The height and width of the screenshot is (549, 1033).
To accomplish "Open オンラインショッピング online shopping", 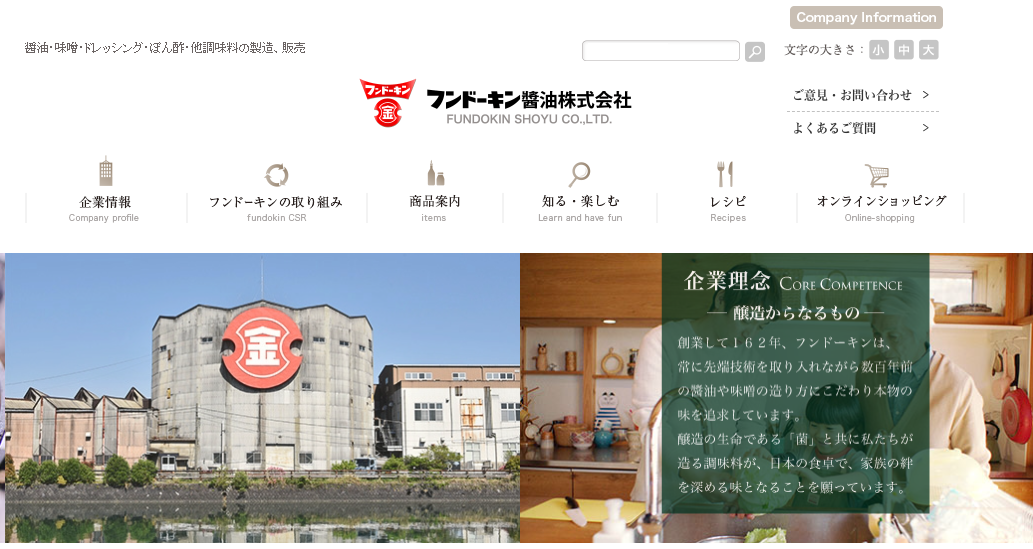I will (880, 191).
